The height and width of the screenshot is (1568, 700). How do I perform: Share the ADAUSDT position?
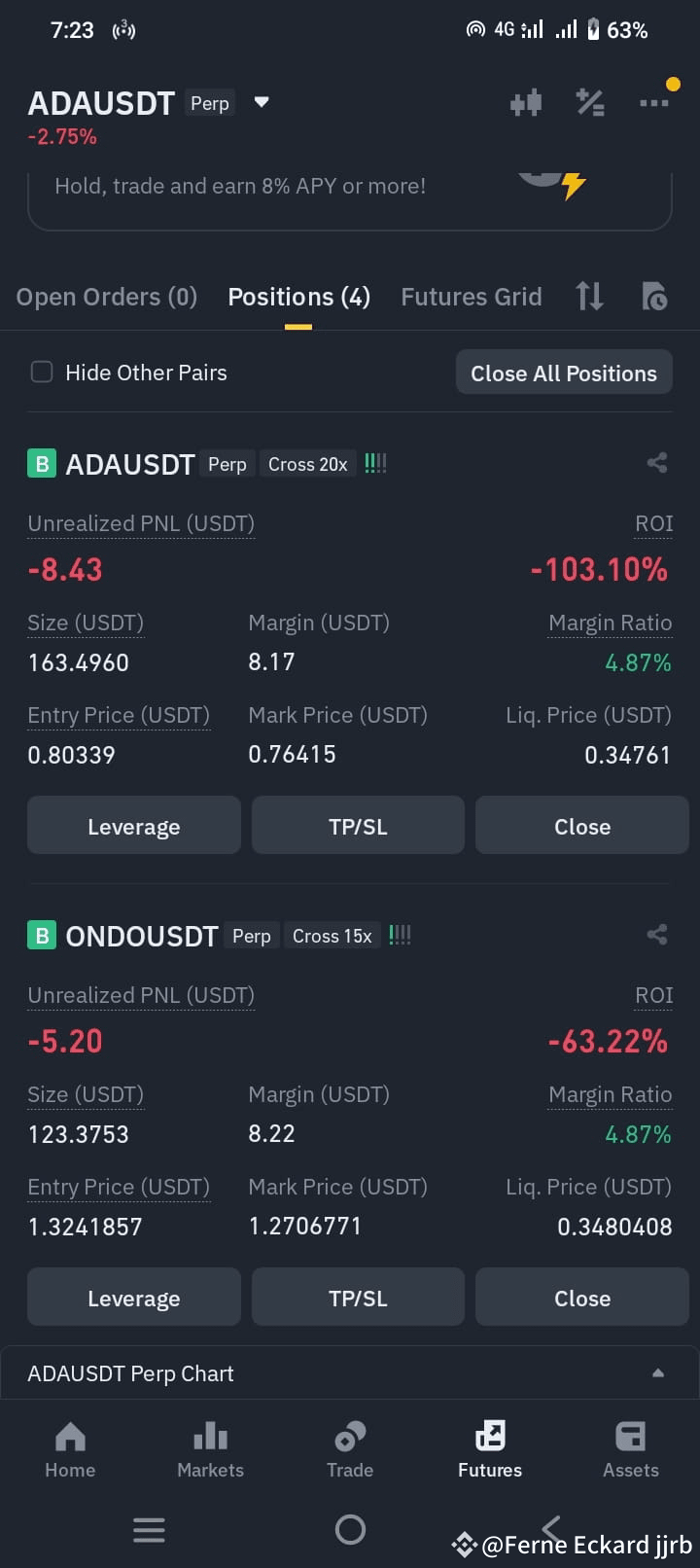pos(657,463)
